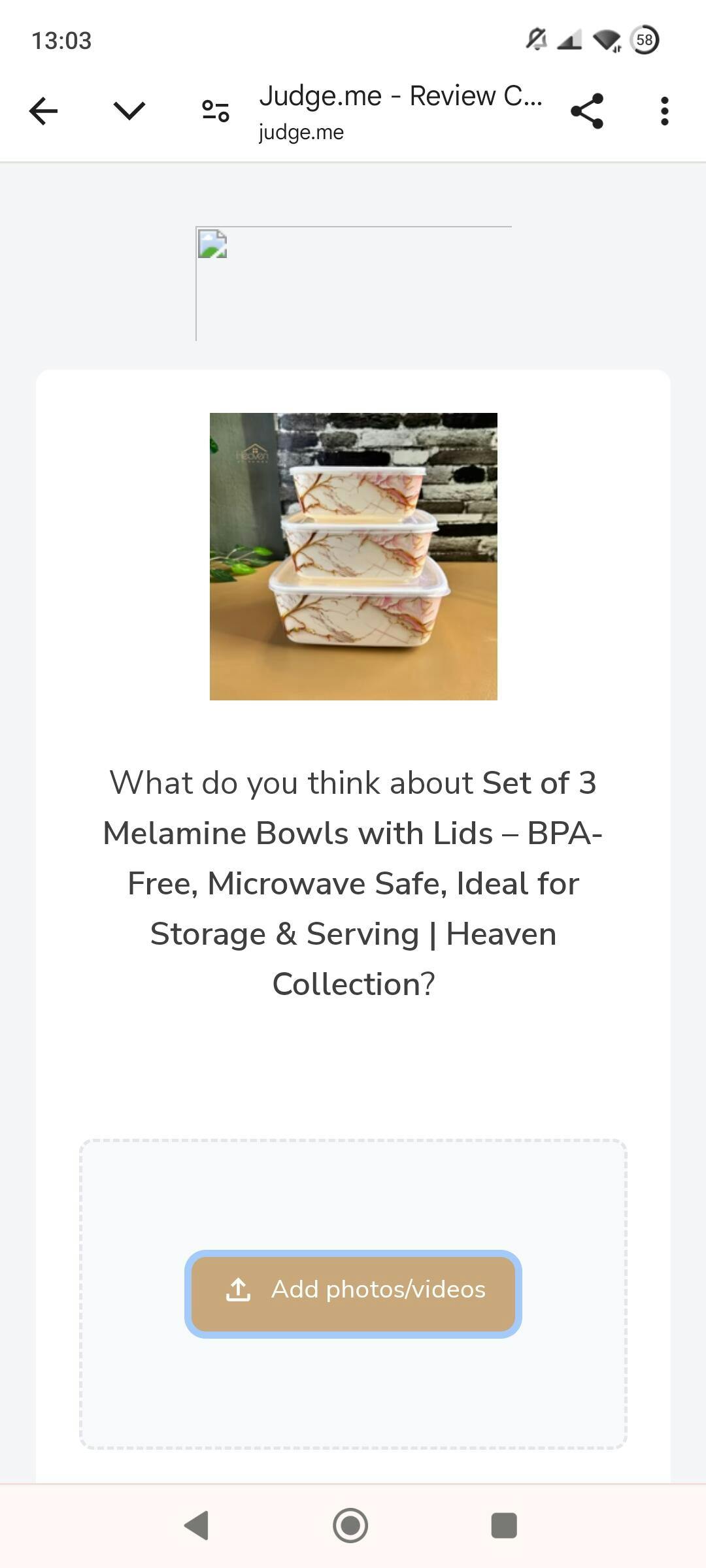Open the browser overflow menu
This screenshot has width=706, height=1568.
[x=664, y=111]
